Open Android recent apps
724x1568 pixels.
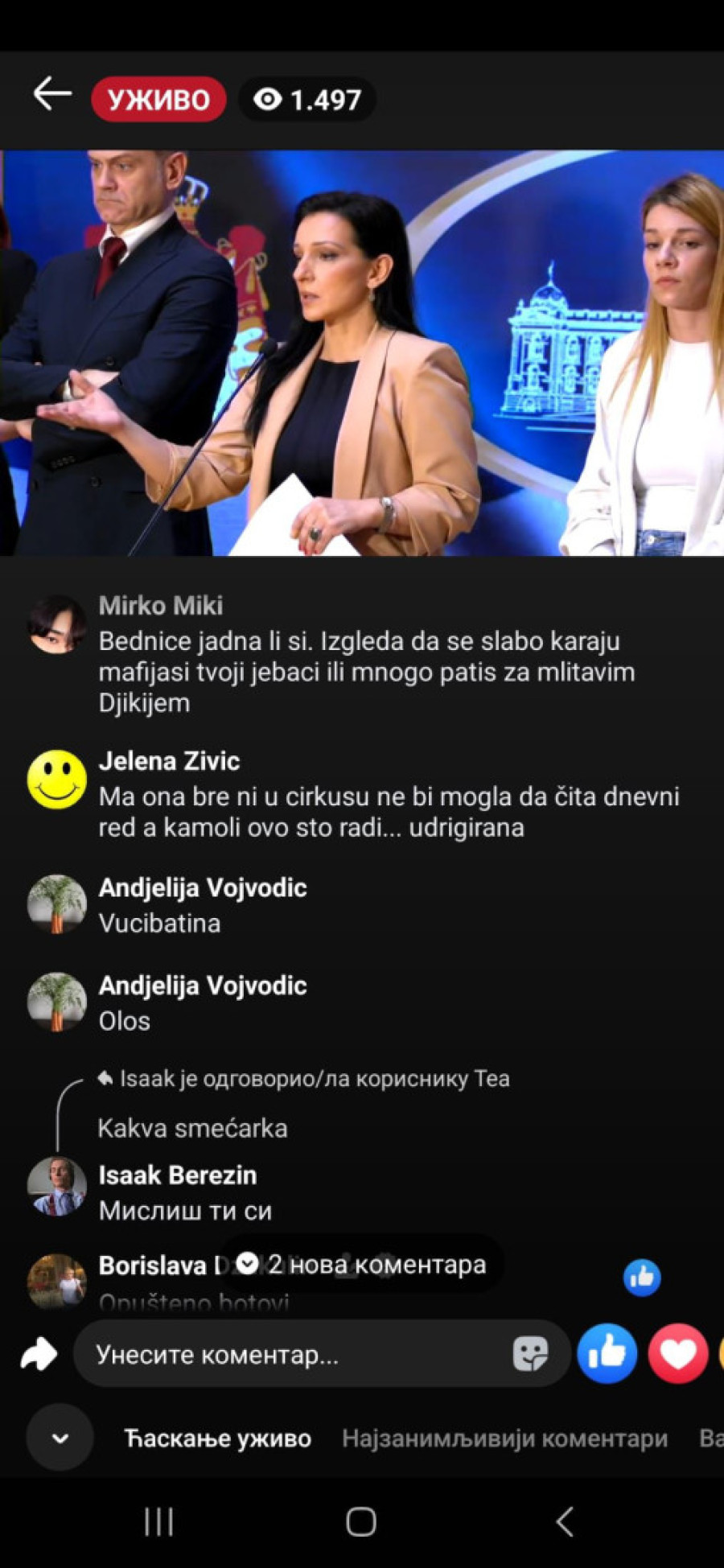pos(158,1521)
